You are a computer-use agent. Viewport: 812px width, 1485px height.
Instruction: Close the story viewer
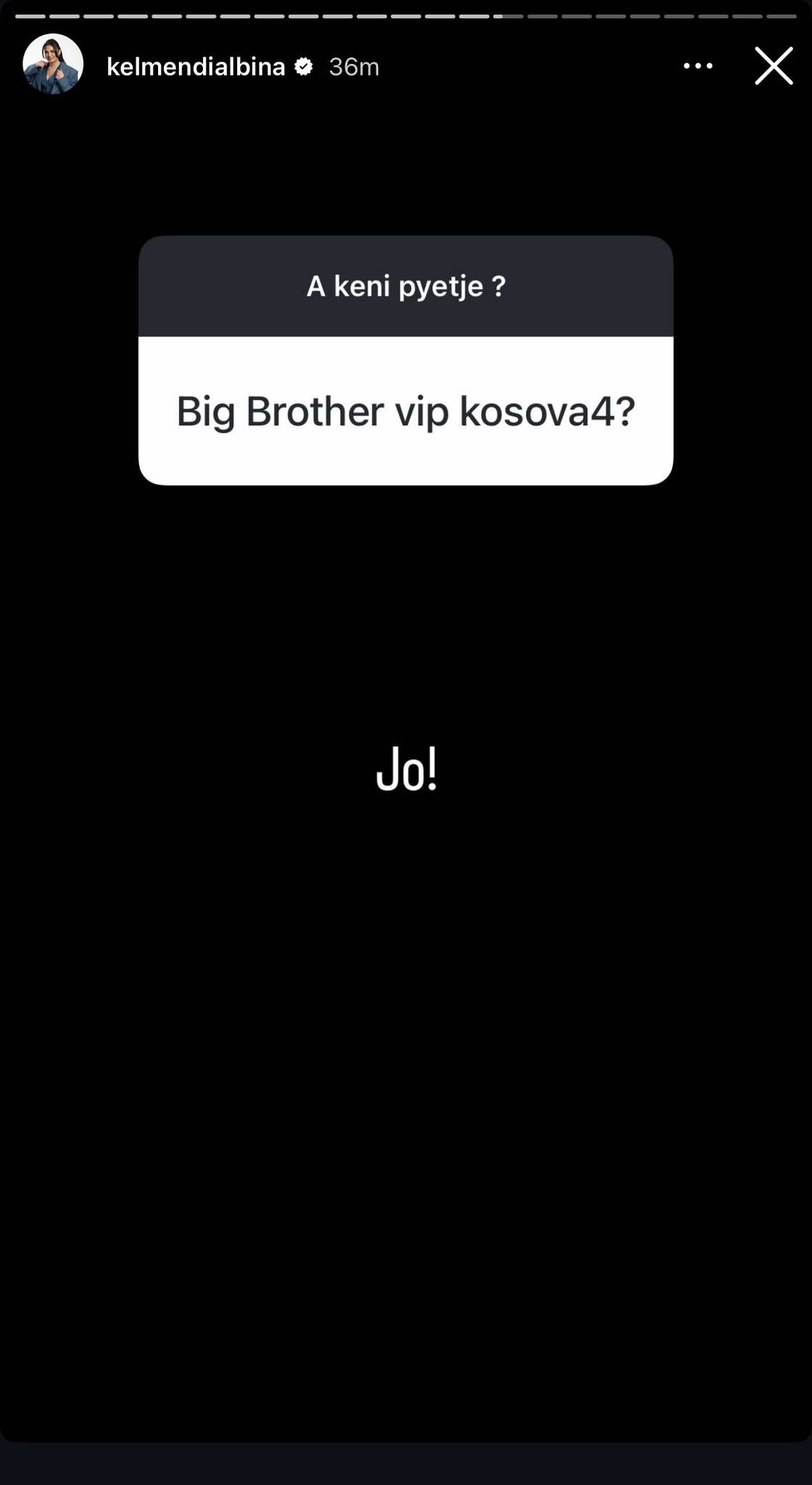[x=773, y=66]
